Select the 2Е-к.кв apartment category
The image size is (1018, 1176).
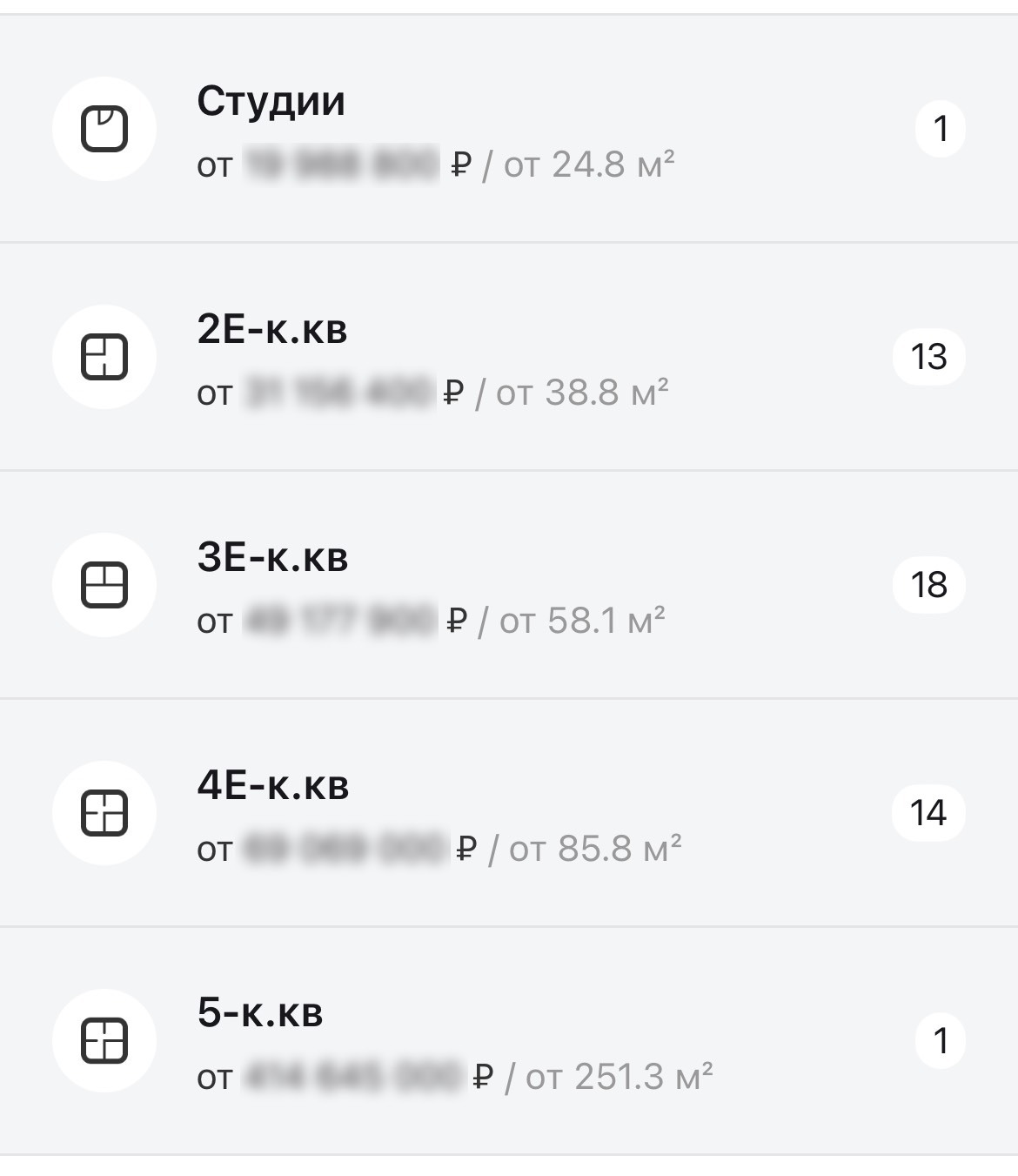[508, 357]
